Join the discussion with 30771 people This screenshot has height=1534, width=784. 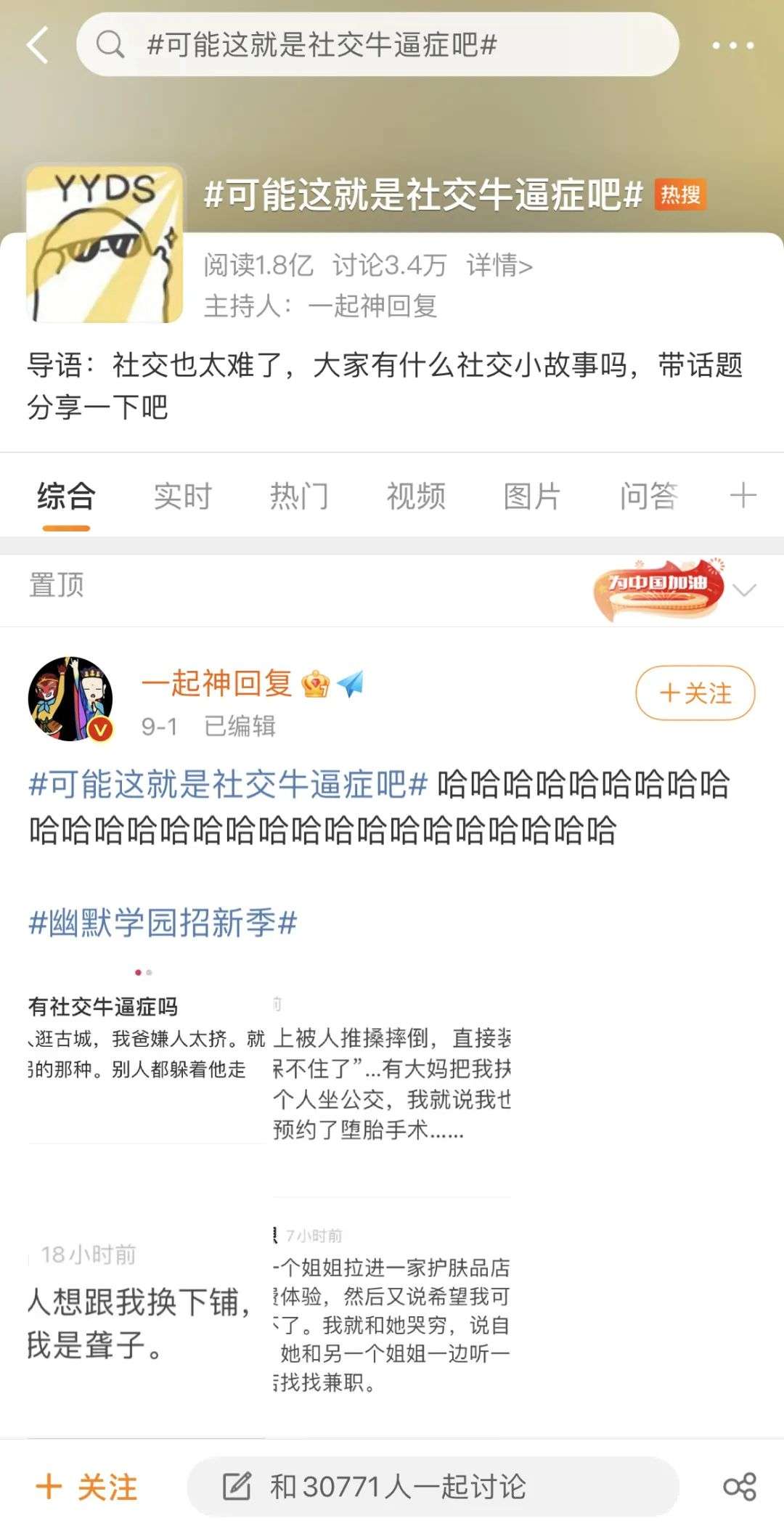433,1486
